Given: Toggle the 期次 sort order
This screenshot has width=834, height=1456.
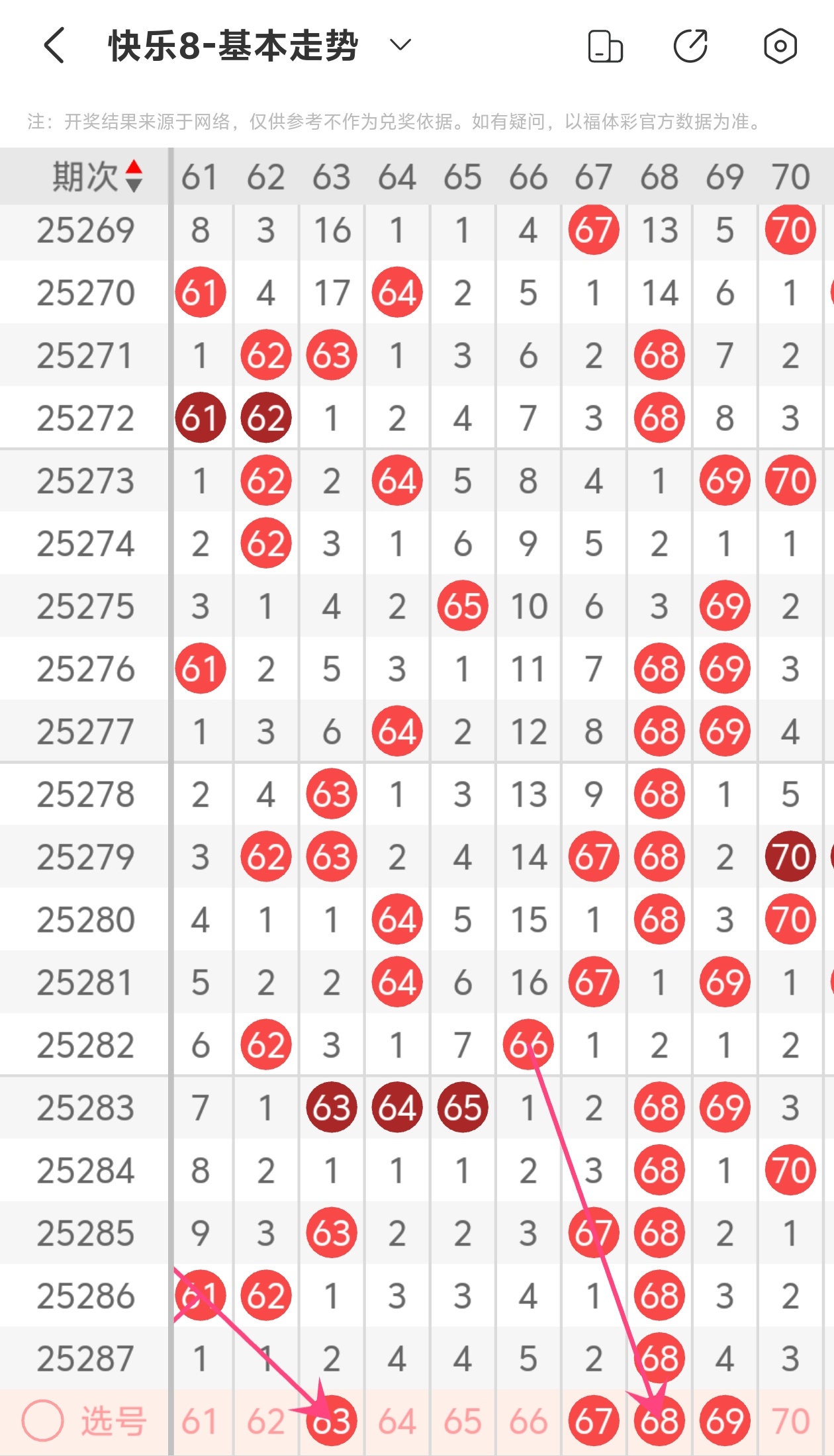Looking at the screenshot, I should coord(134,176).
